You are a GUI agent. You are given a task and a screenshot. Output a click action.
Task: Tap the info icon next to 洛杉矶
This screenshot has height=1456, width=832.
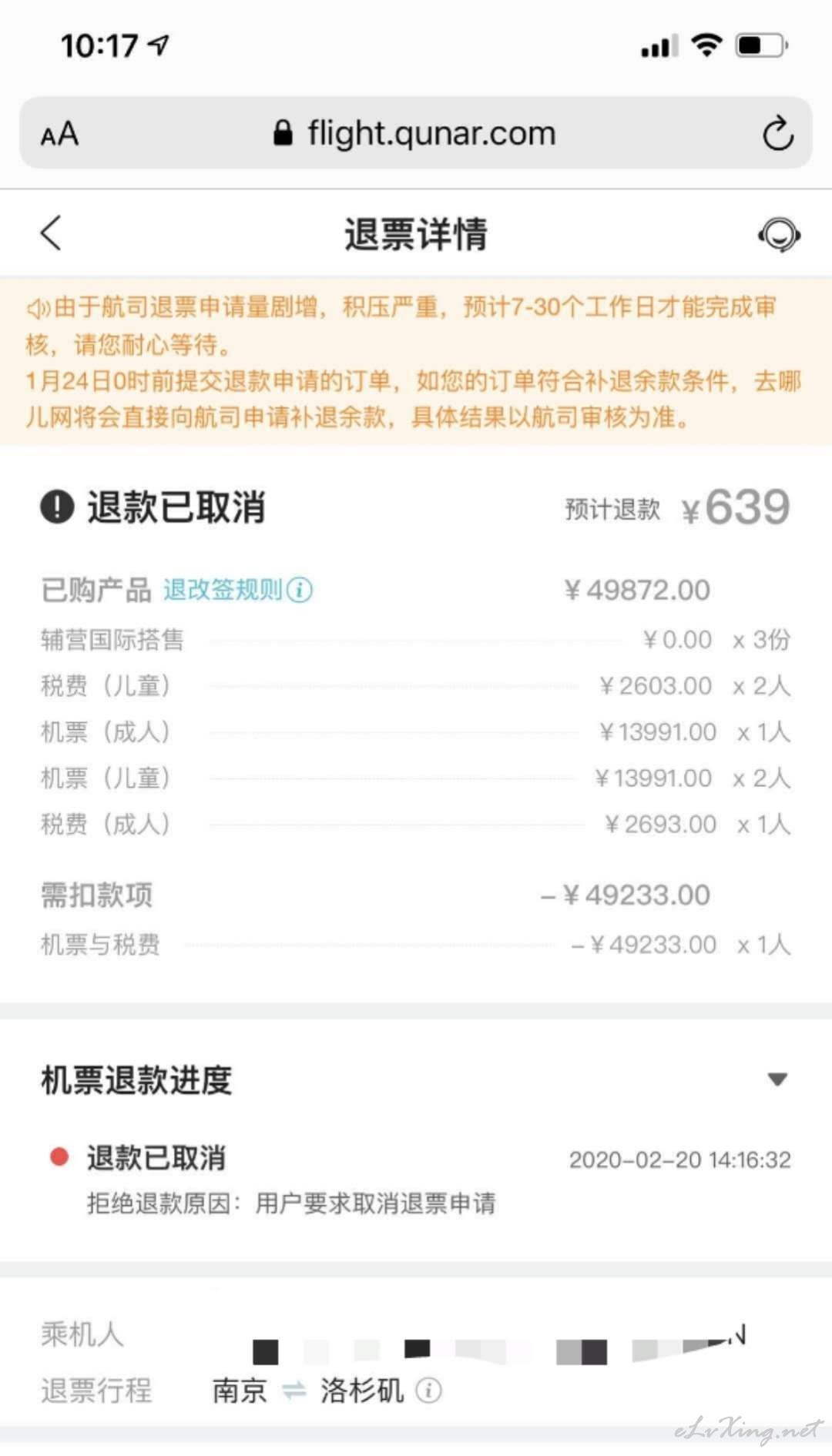click(x=428, y=1390)
